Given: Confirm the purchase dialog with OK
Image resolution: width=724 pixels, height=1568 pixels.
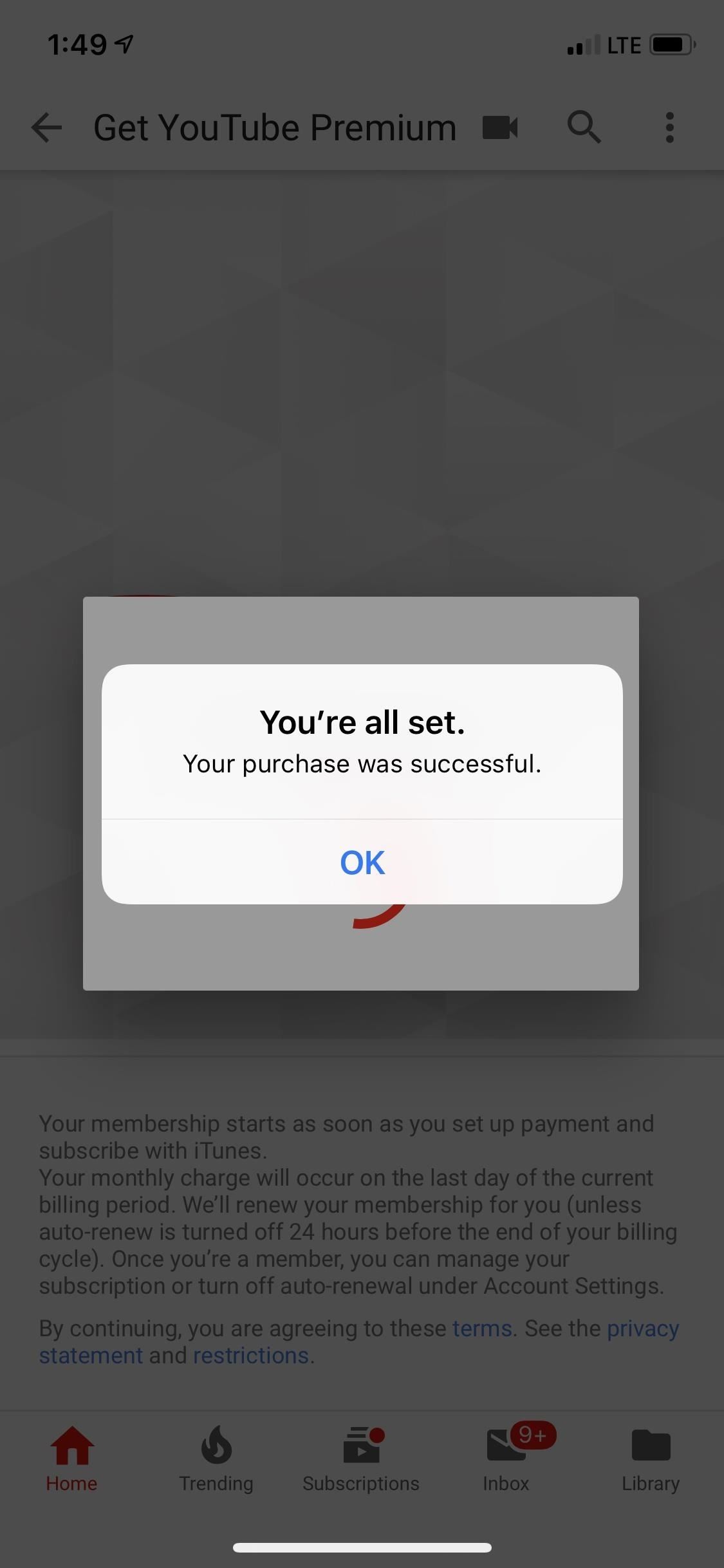Looking at the screenshot, I should 362,862.
